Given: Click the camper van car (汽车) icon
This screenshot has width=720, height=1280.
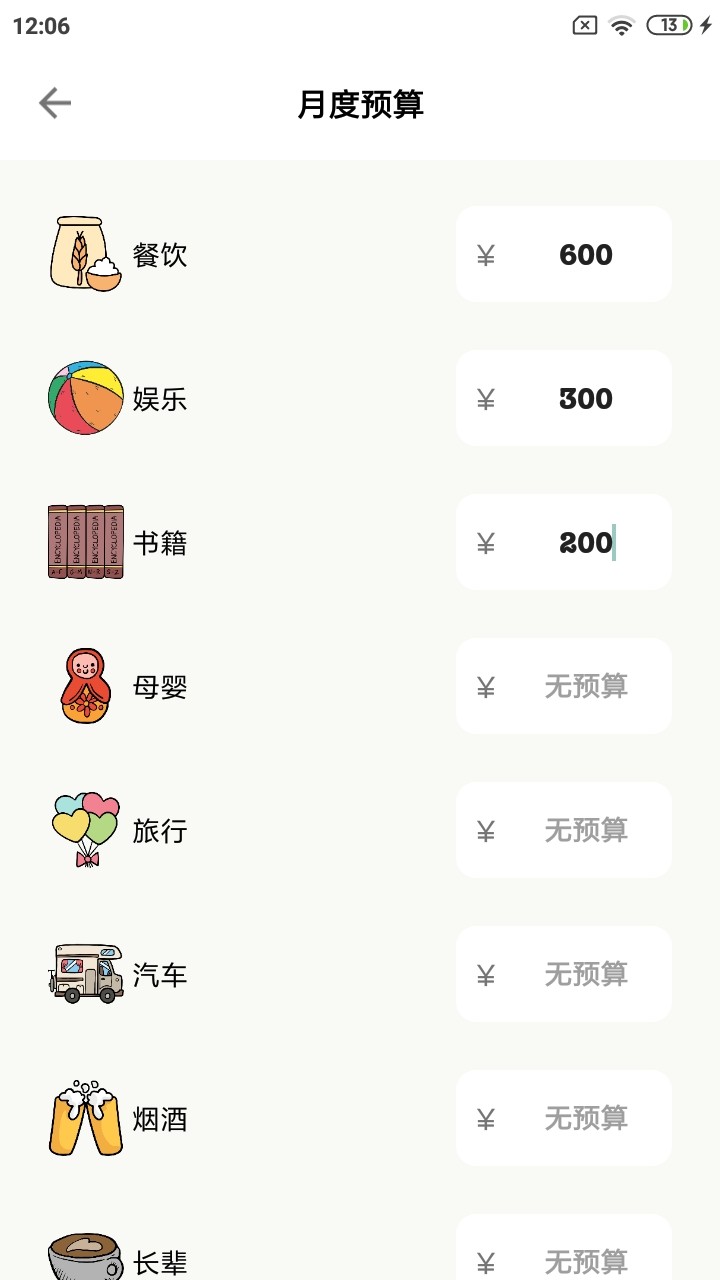Looking at the screenshot, I should tap(85, 973).
